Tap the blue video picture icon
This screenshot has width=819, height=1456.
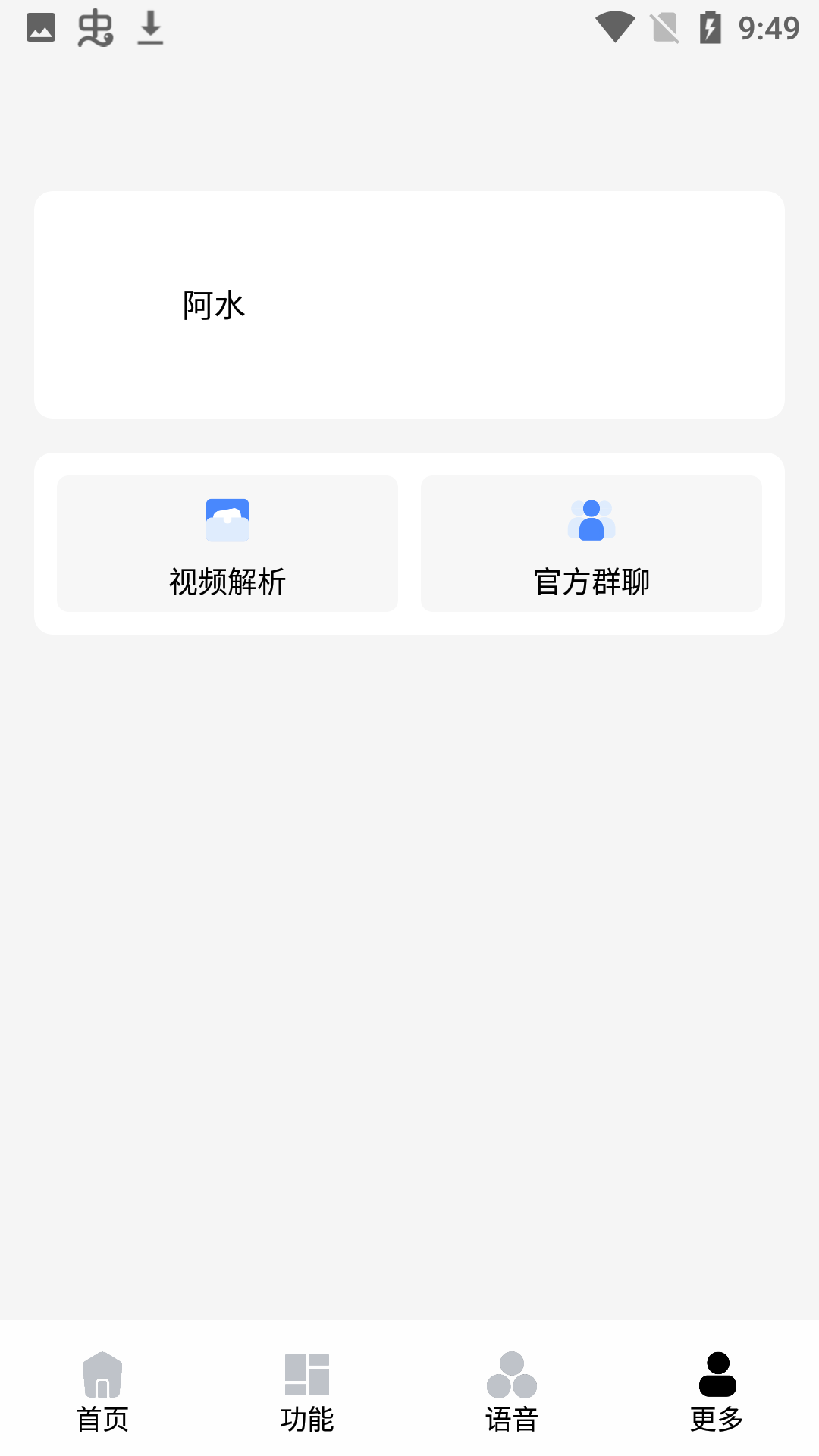pos(227,519)
